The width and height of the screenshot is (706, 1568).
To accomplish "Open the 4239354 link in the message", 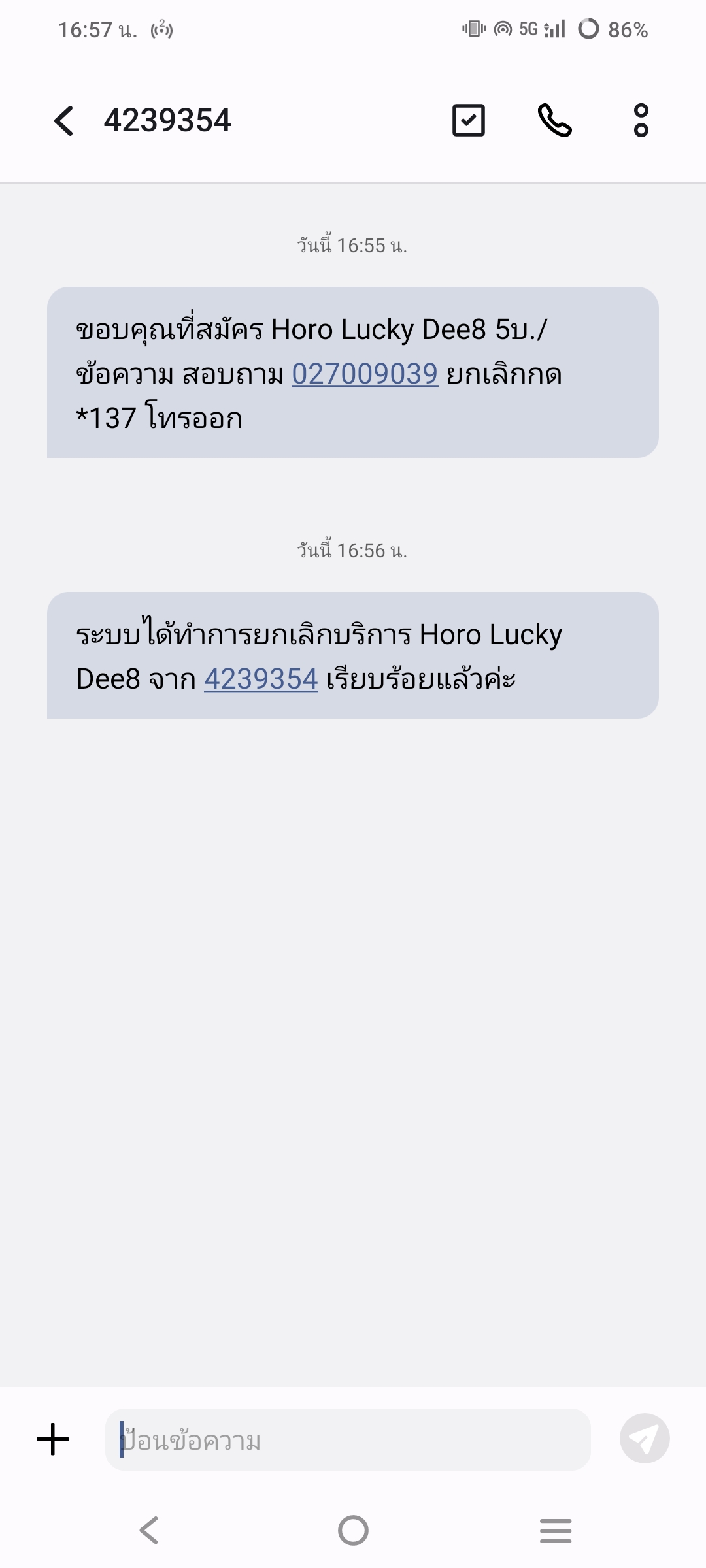I will click(x=261, y=679).
